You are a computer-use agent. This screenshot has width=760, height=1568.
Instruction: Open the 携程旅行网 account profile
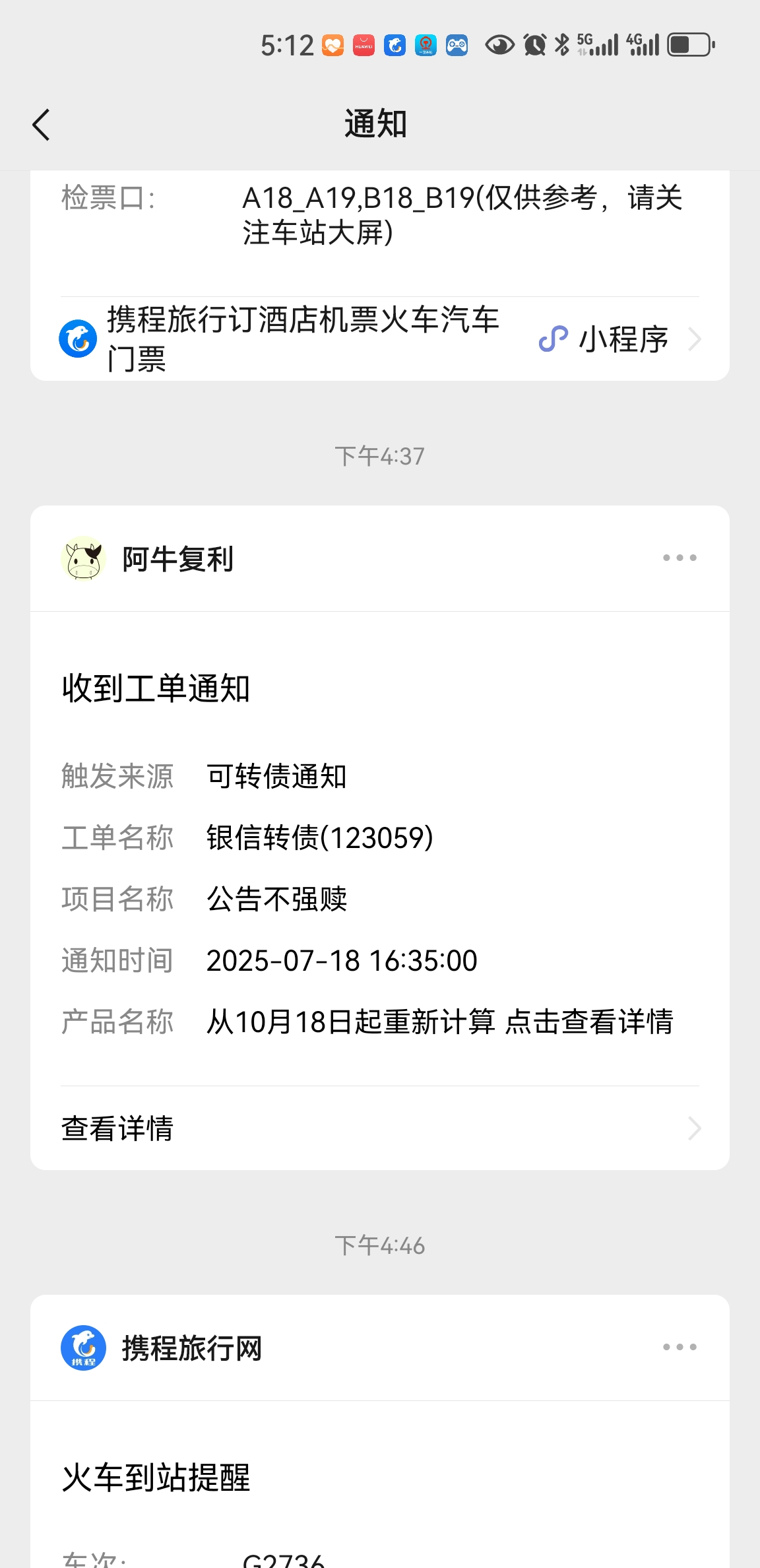click(x=162, y=1348)
